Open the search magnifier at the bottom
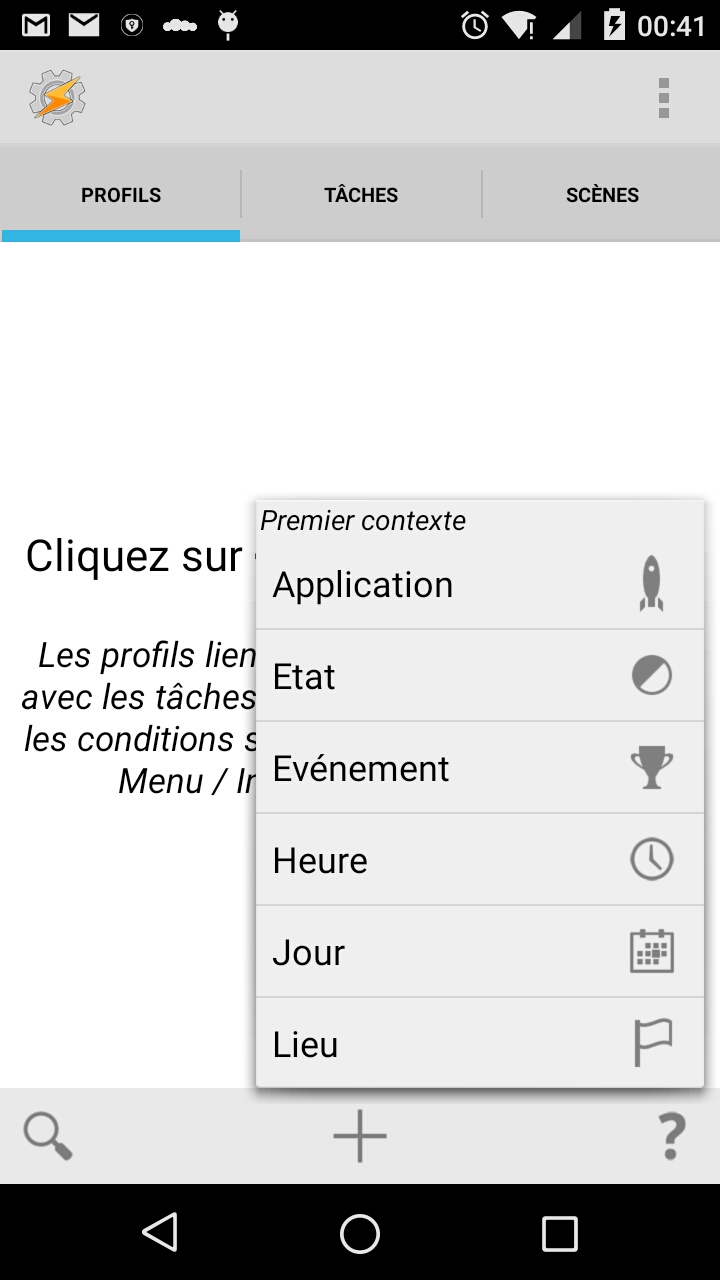This screenshot has height=1280, width=720. [48, 1136]
